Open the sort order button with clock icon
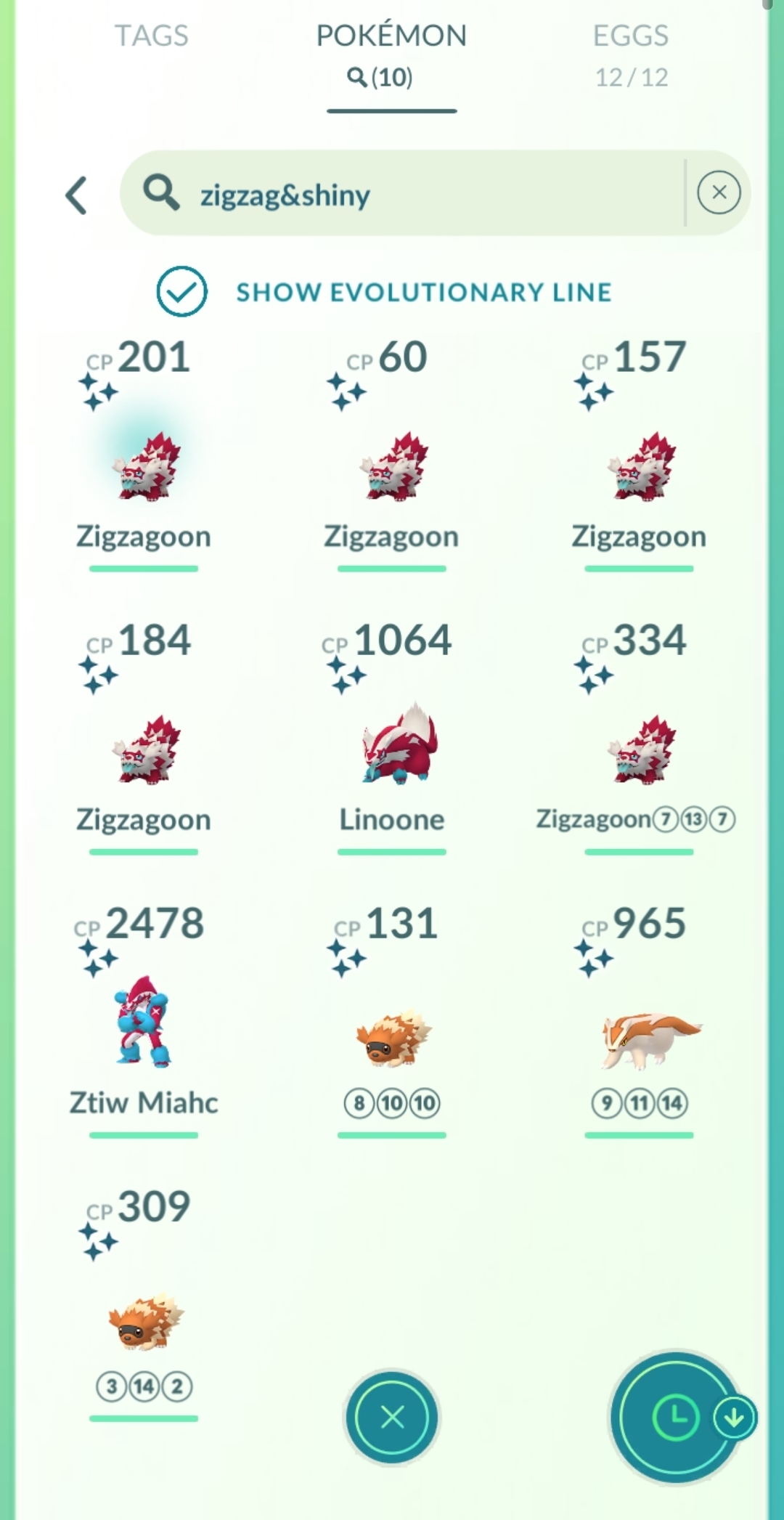784x1520 pixels. tap(675, 1417)
